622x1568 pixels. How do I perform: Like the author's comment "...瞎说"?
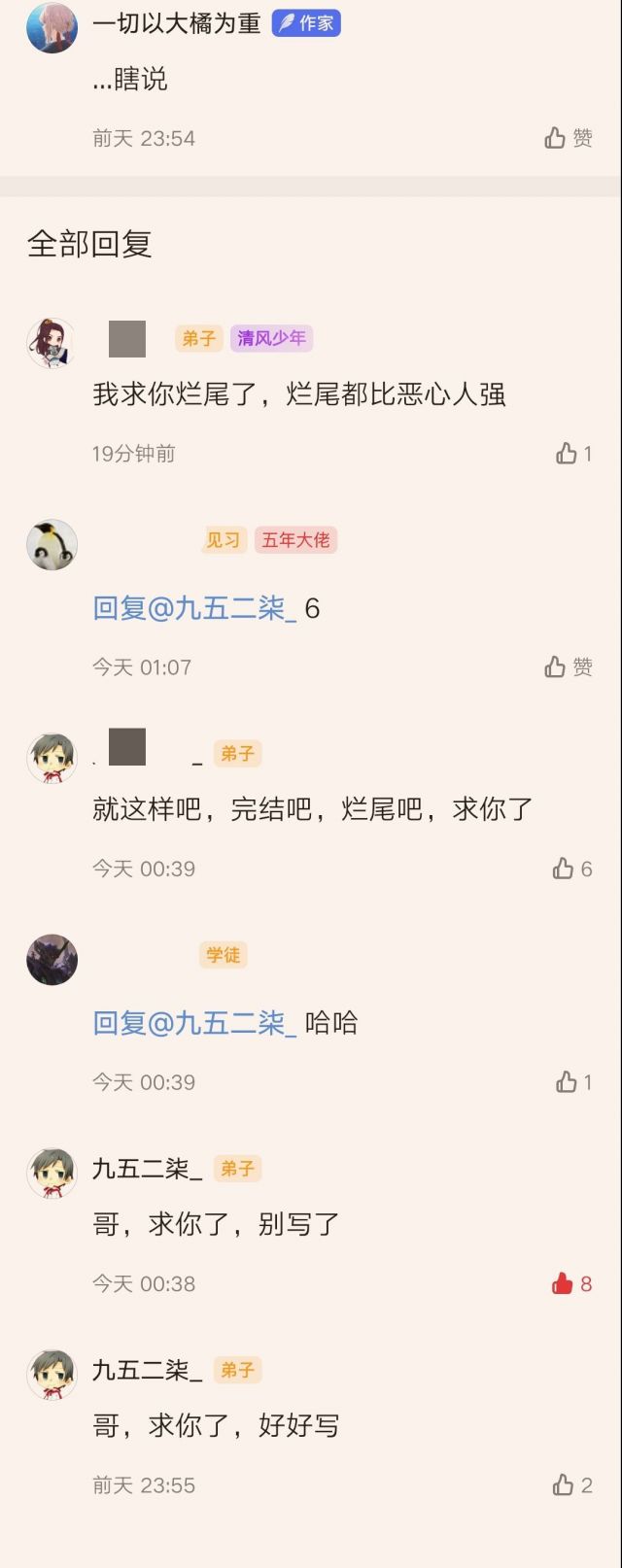(x=568, y=138)
